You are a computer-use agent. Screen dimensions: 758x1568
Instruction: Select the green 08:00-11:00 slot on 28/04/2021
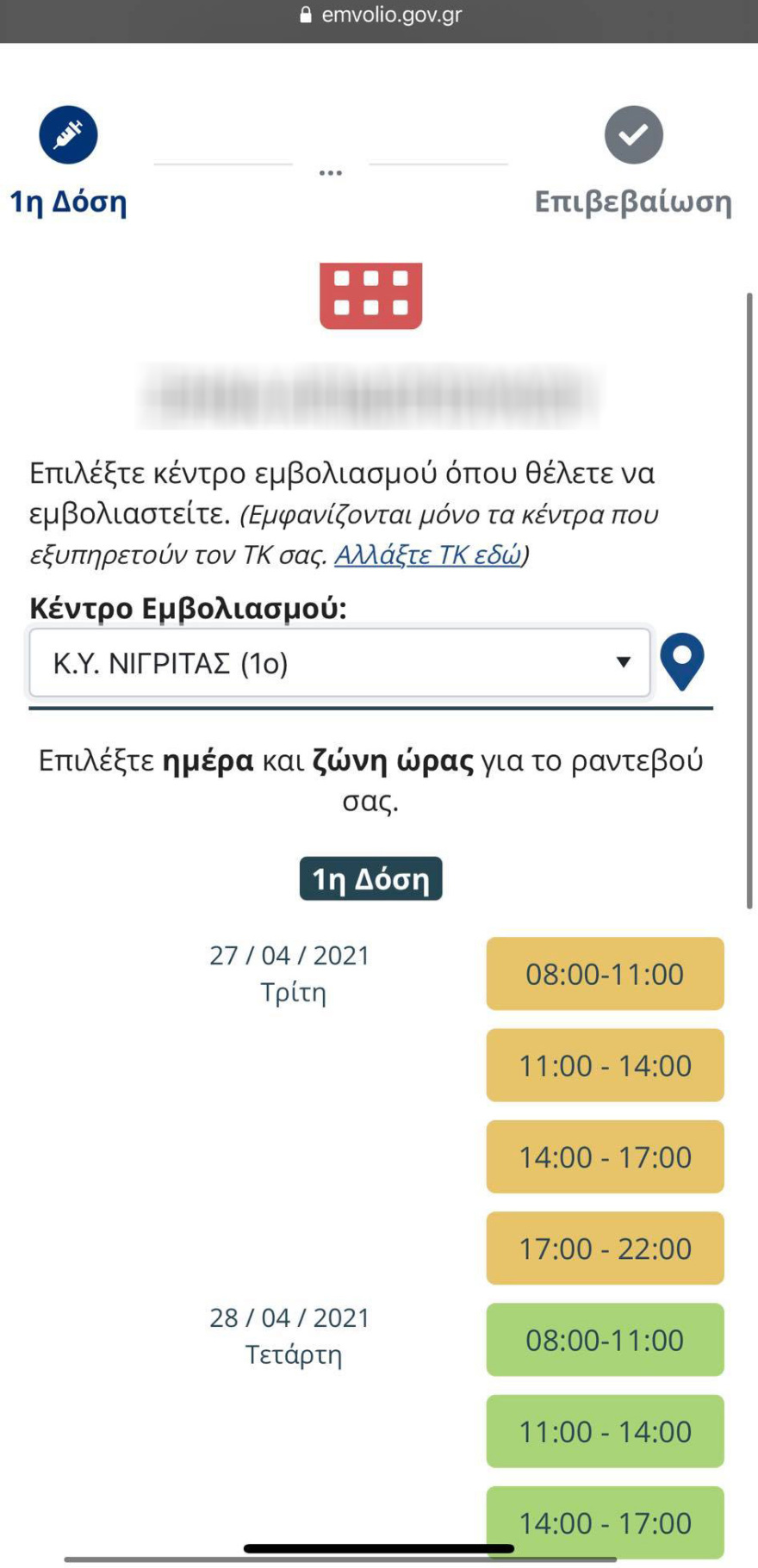click(604, 1340)
